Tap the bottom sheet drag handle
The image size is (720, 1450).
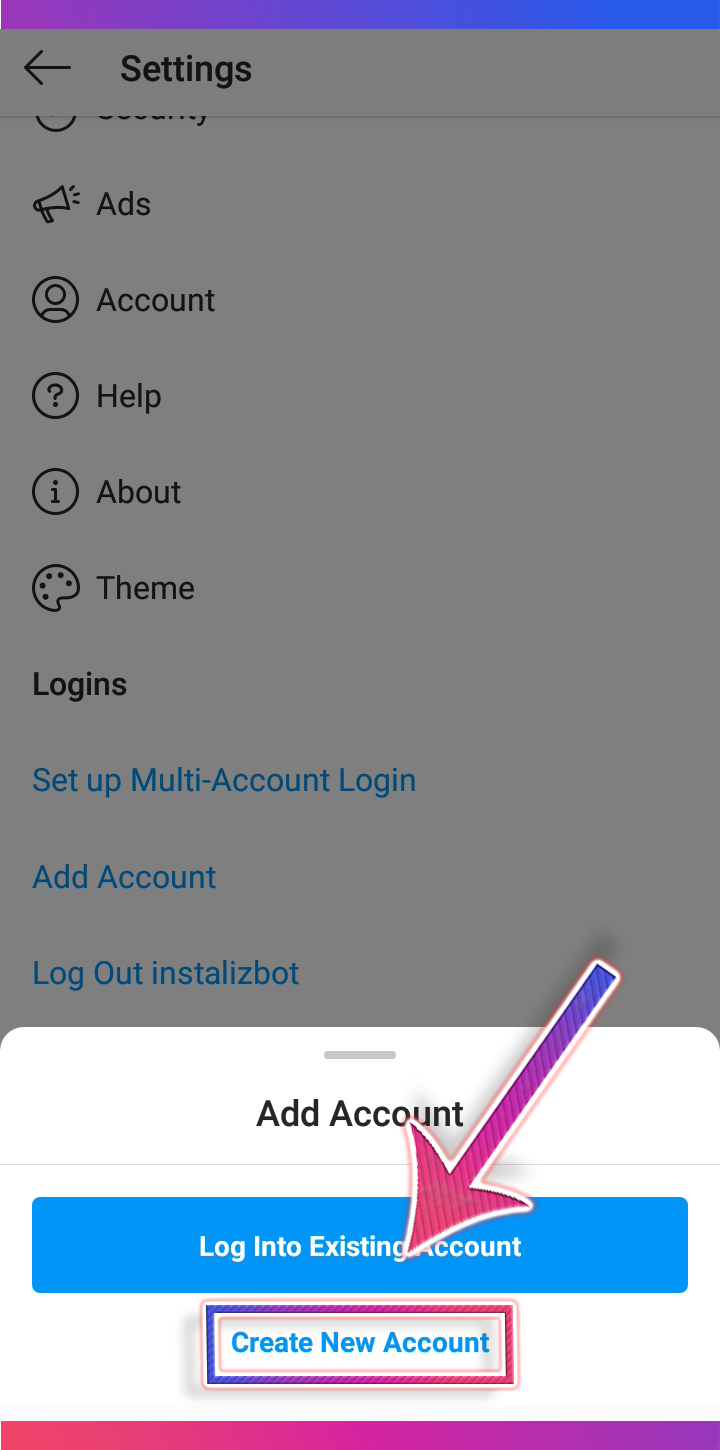[360, 1055]
